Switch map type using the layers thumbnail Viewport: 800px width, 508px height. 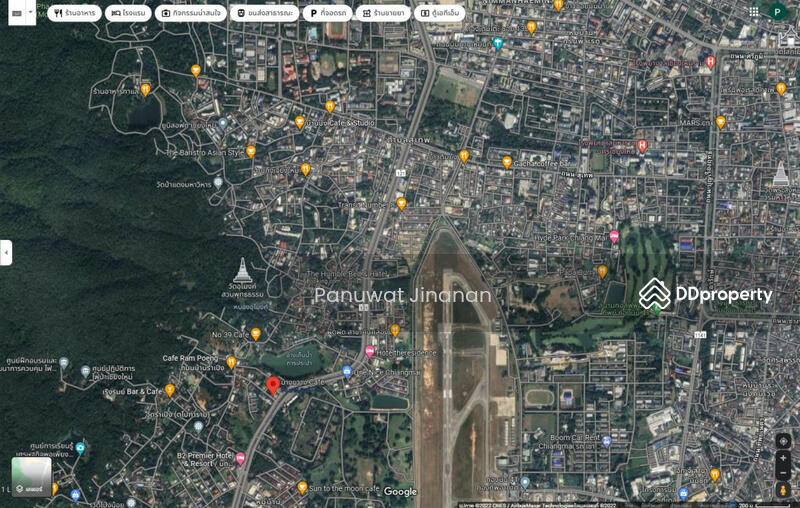[x=31, y=476]
